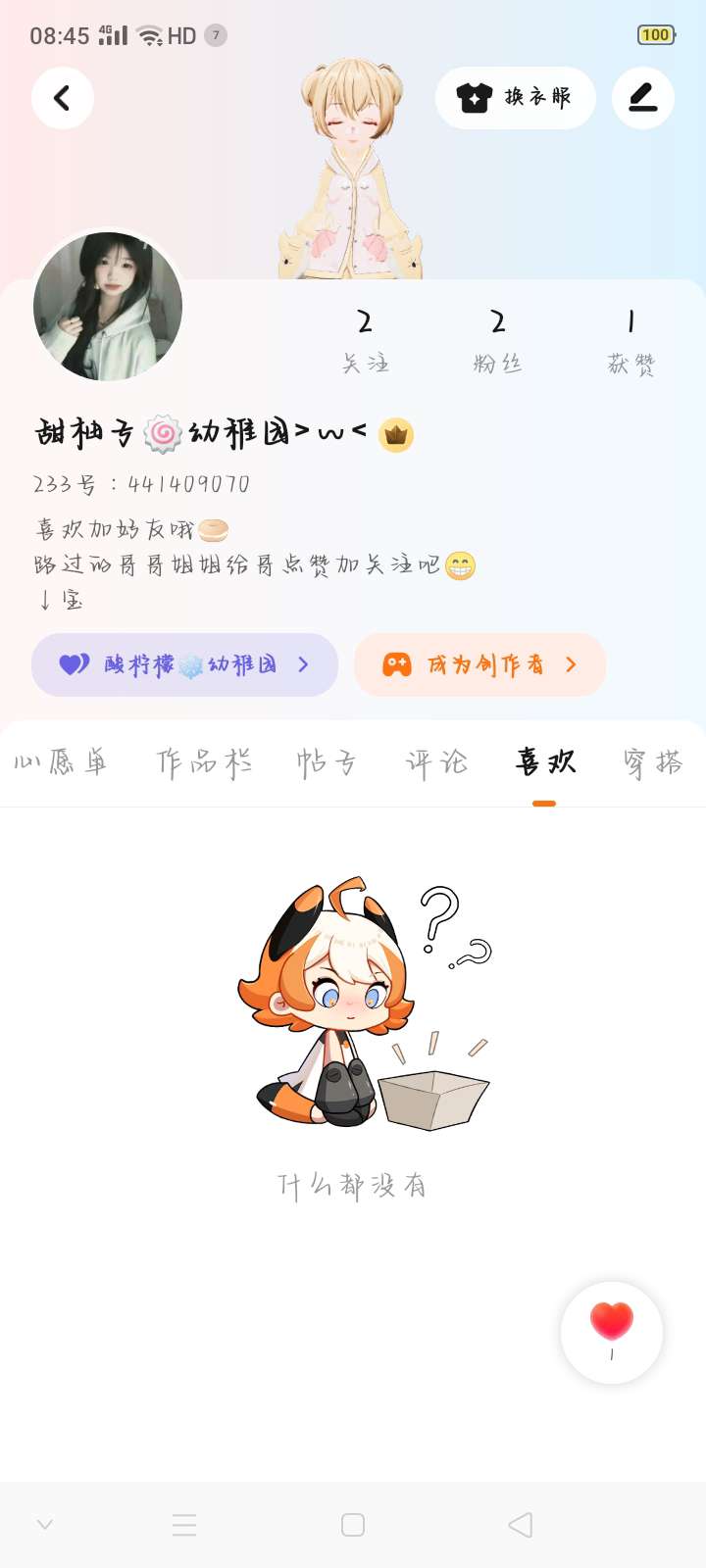
Task: View the 粉丝 followers list
Action: (497, 341)
